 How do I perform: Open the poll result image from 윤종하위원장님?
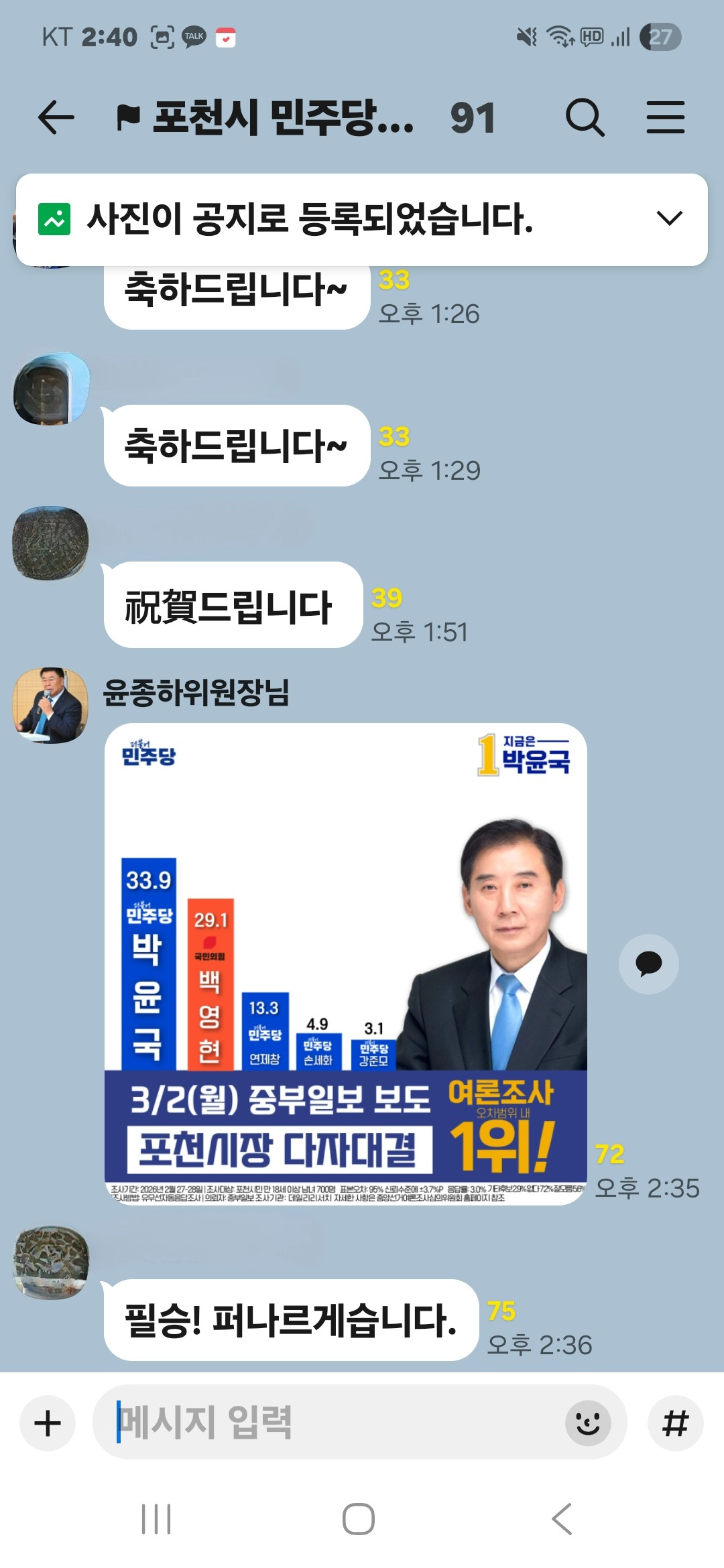tap(345, 964)
